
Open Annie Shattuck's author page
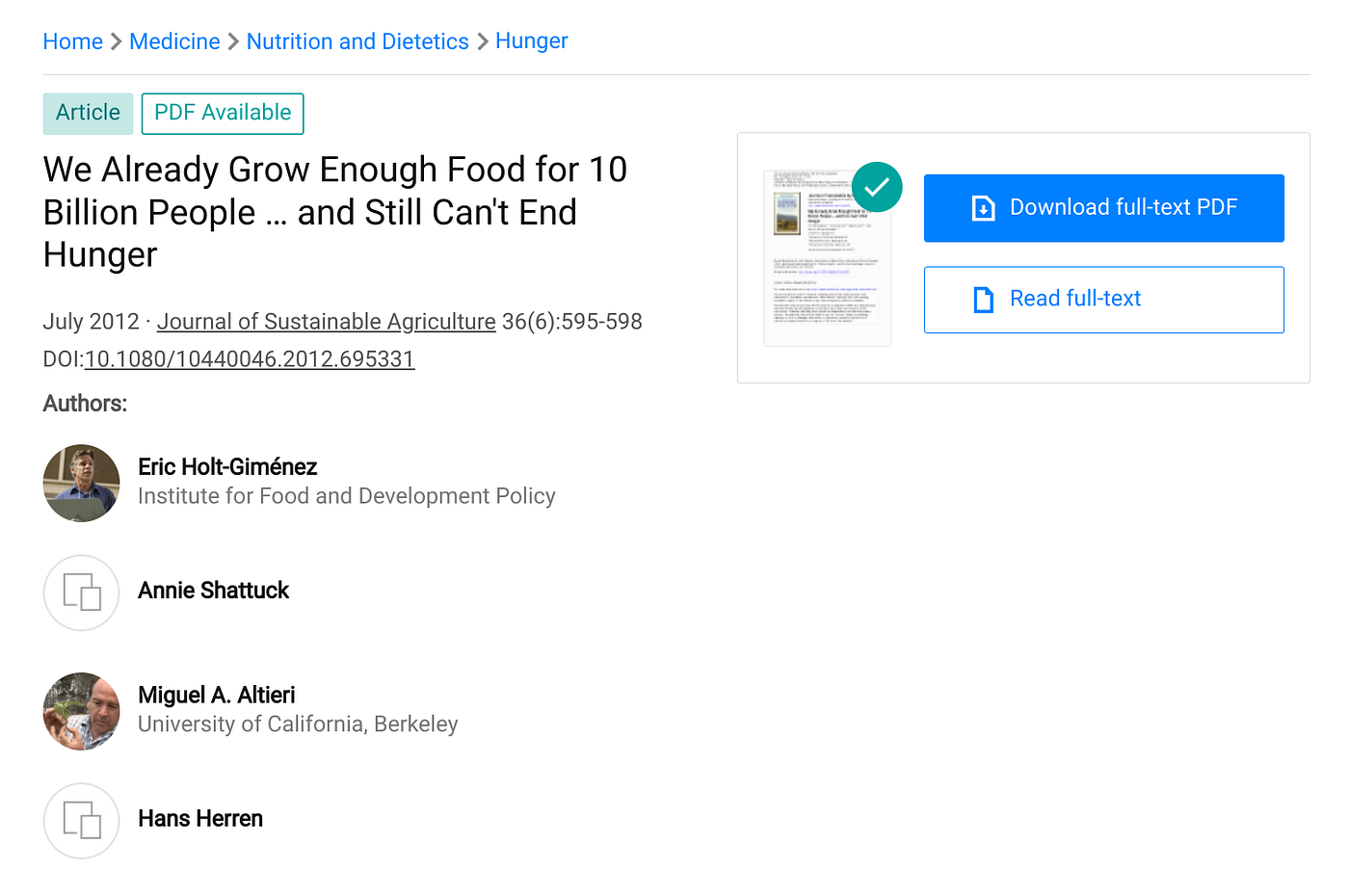(213, 591)
